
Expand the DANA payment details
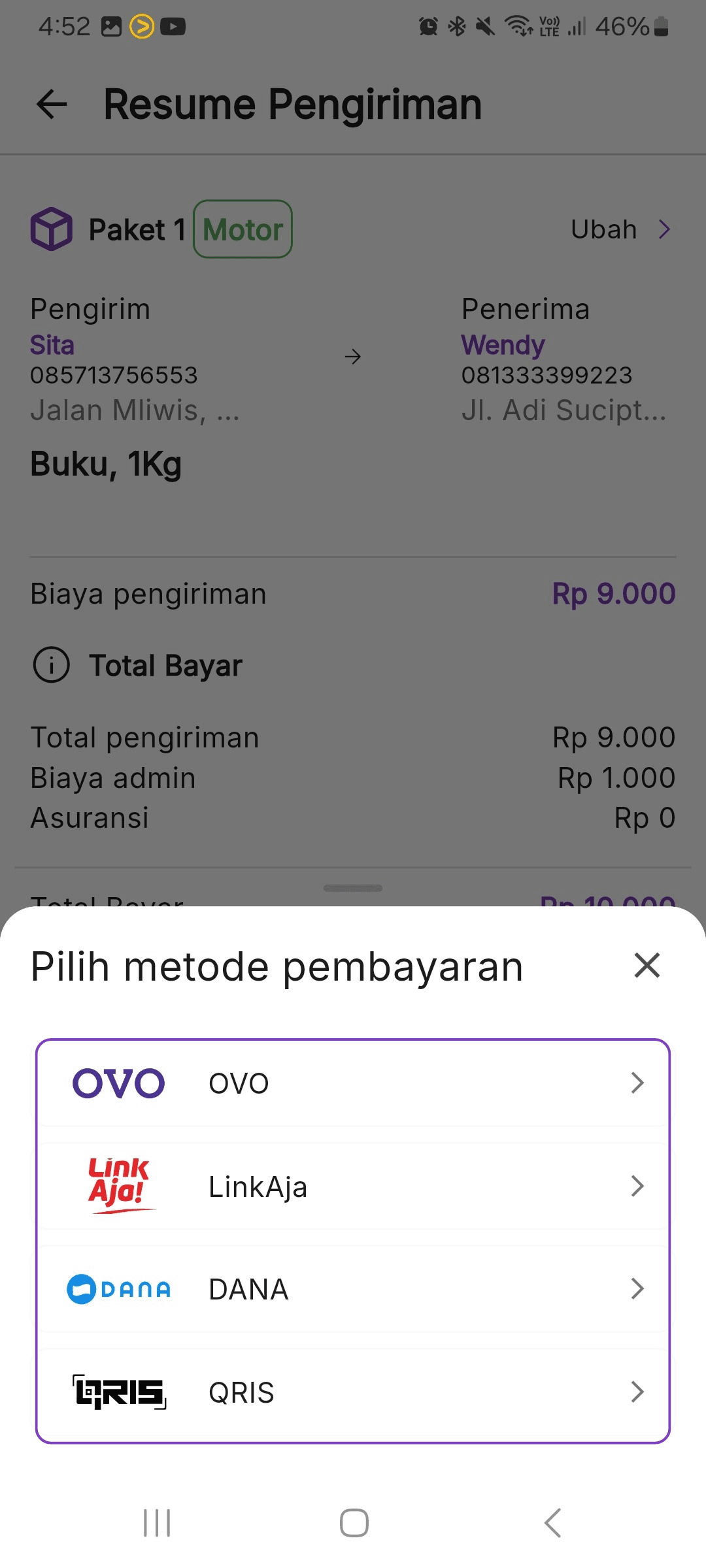click(637, 1288)
